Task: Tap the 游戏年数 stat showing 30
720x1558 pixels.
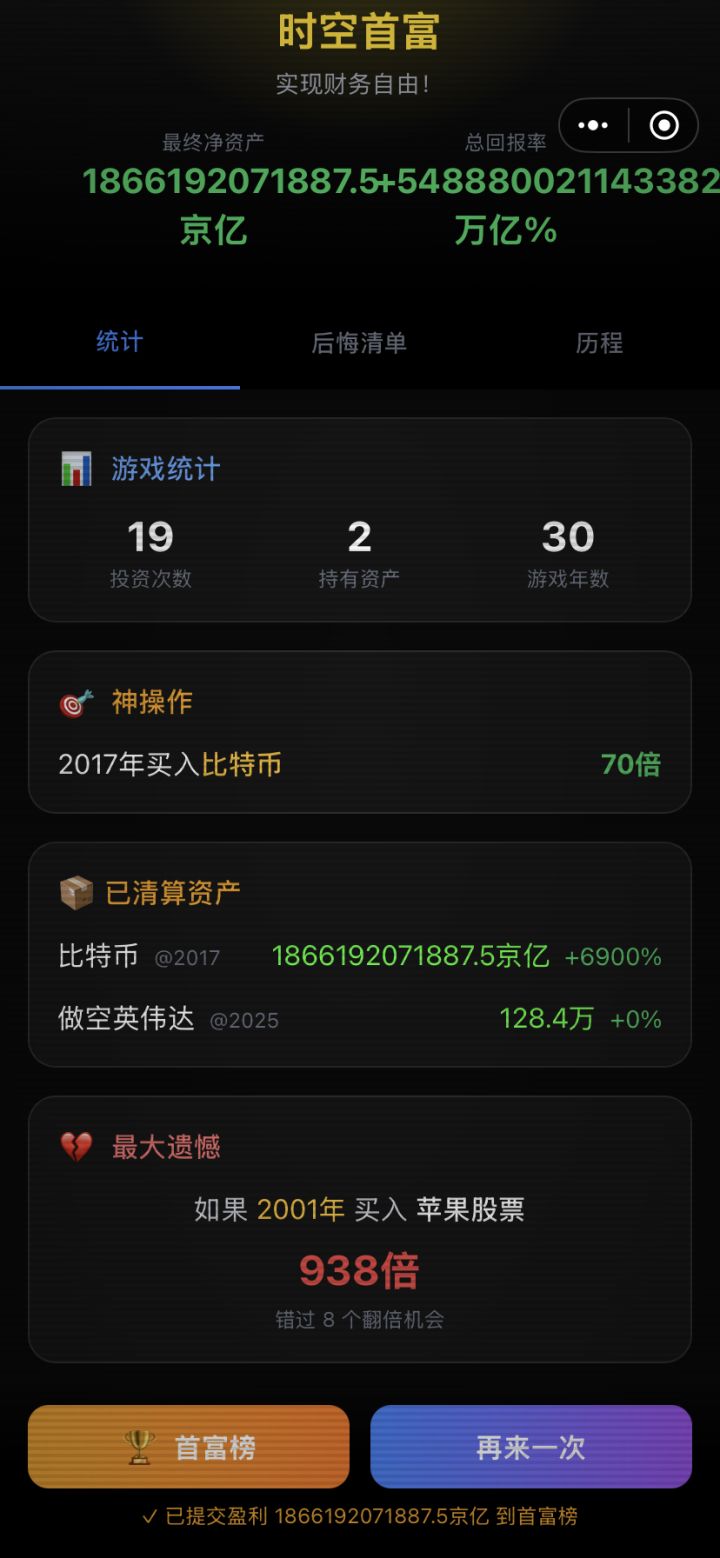Action: (x=567, y=550)
